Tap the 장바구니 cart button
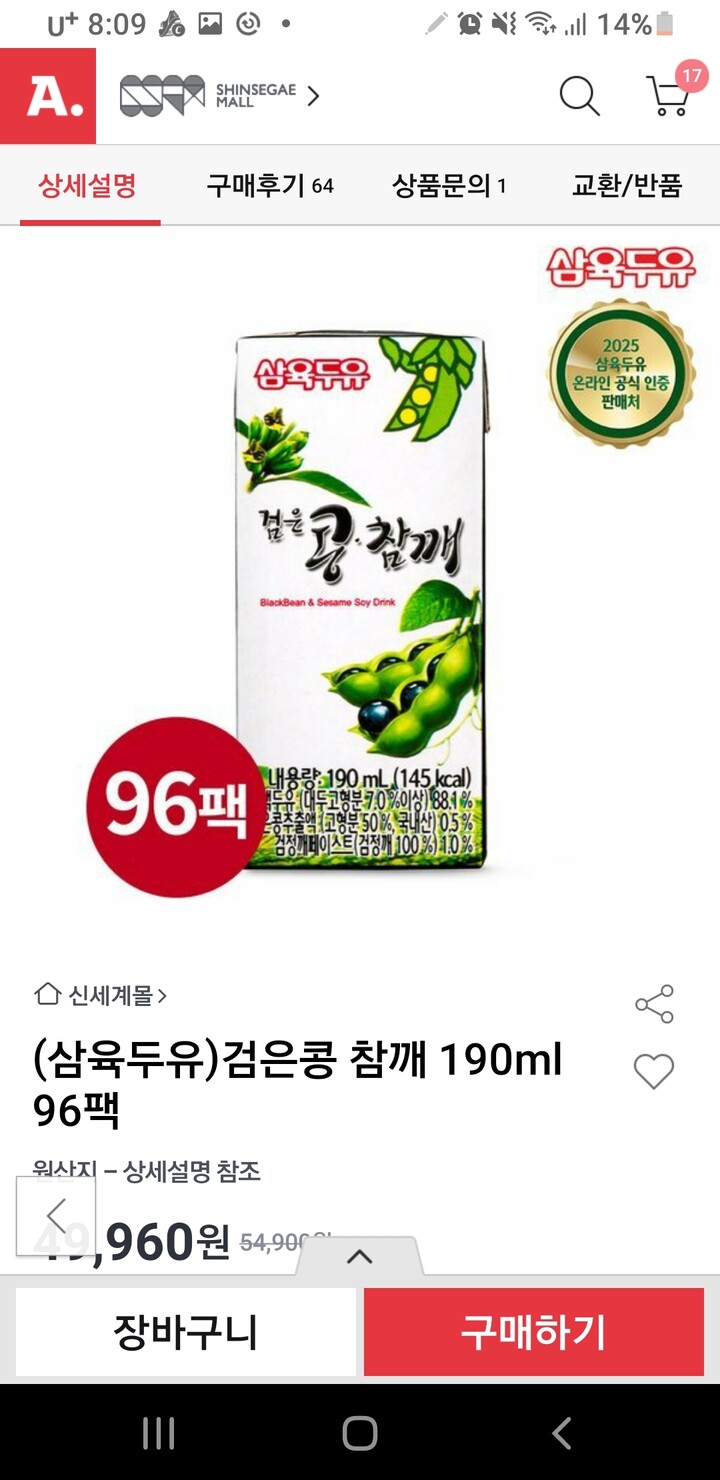Image resolution: width=720 pixels, height=1480 pixels. [x=186, y=1333]
